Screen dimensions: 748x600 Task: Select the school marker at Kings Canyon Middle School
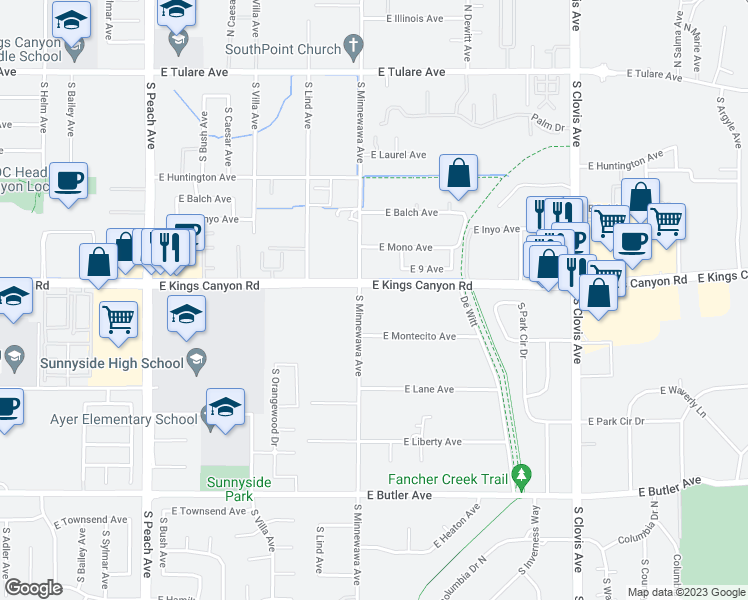coord(72,21)
